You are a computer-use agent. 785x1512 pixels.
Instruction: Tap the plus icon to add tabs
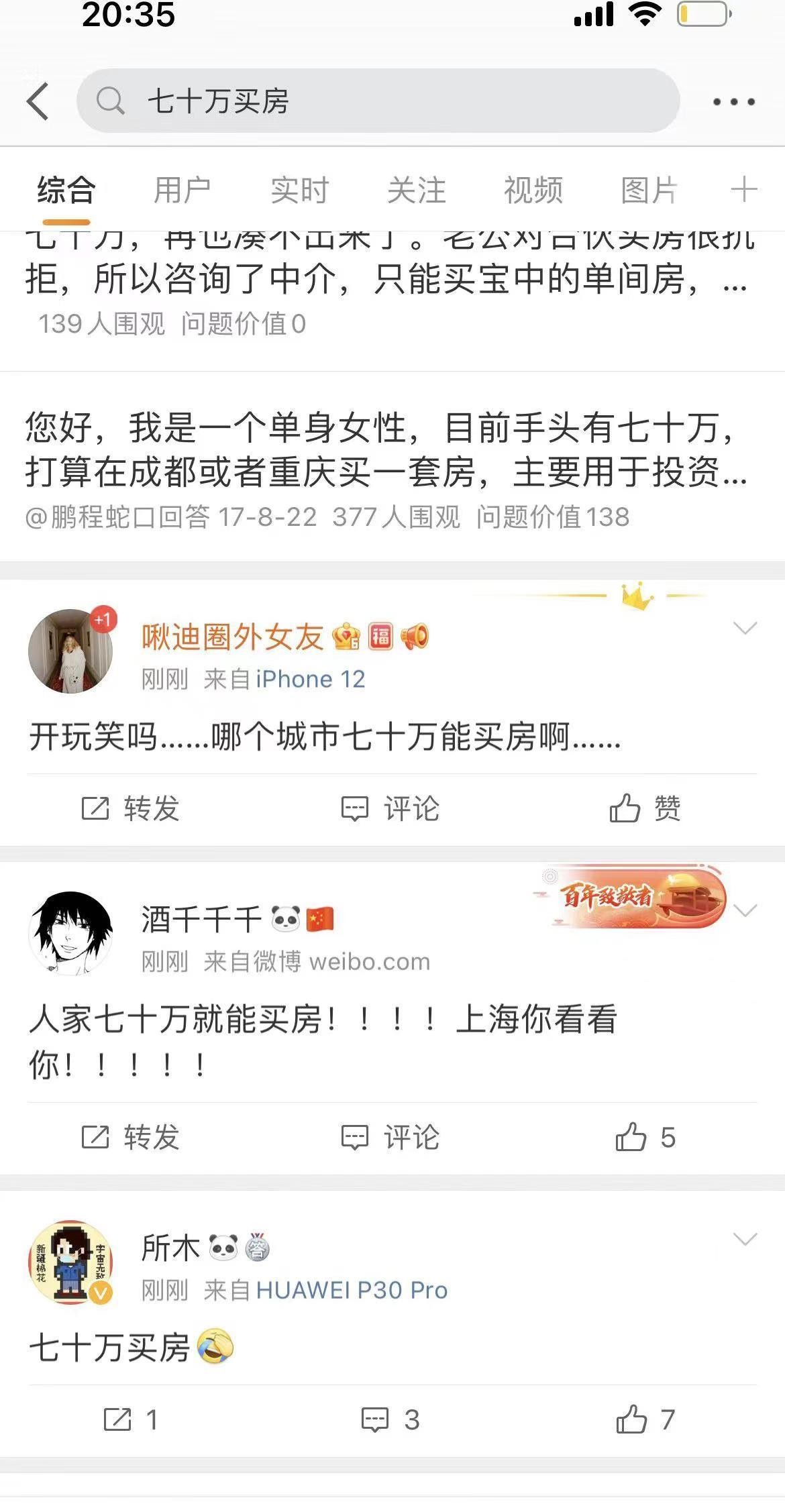pyautogui.click(x=743, y=190)
